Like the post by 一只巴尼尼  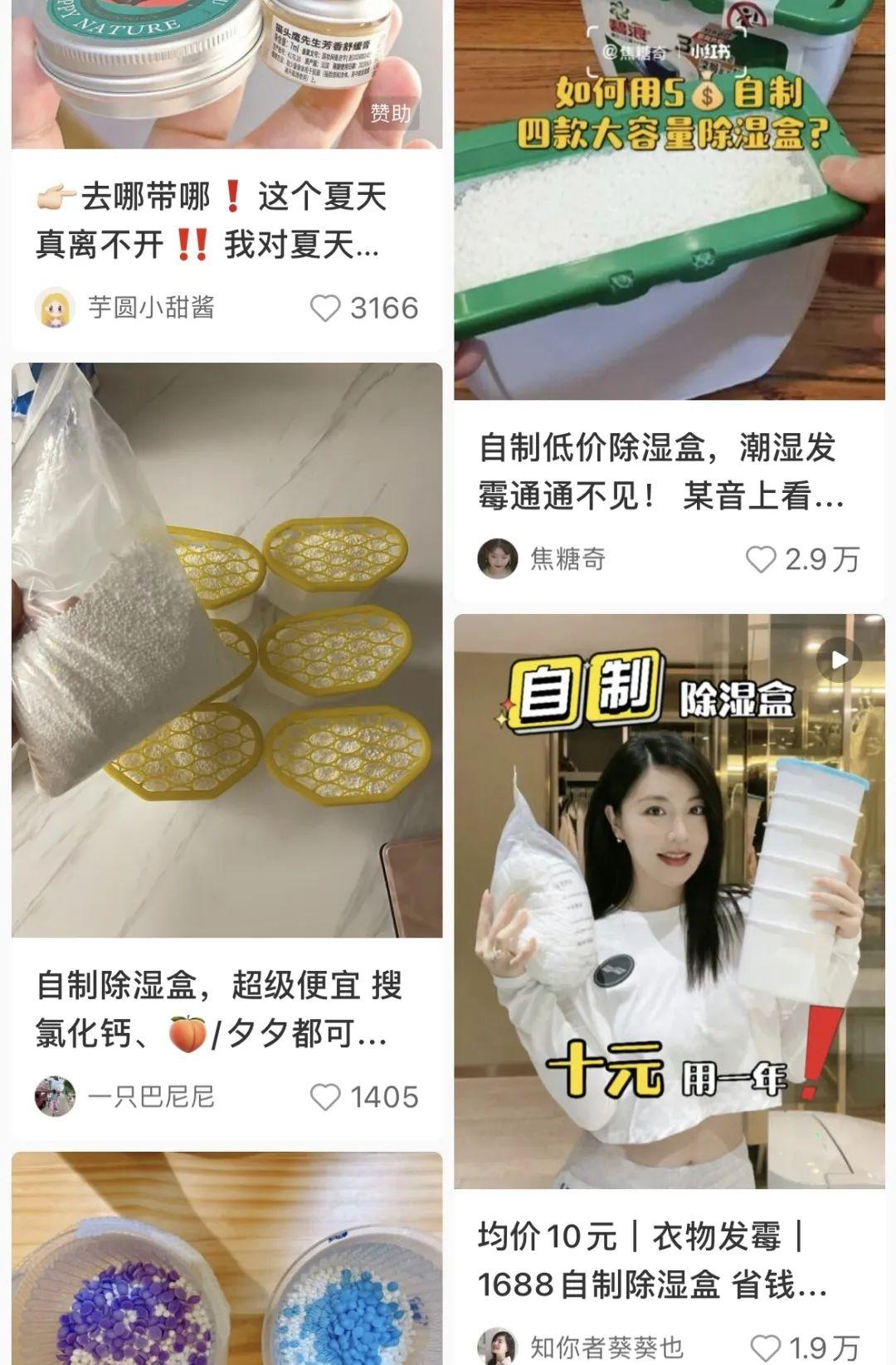point(325,1097)
